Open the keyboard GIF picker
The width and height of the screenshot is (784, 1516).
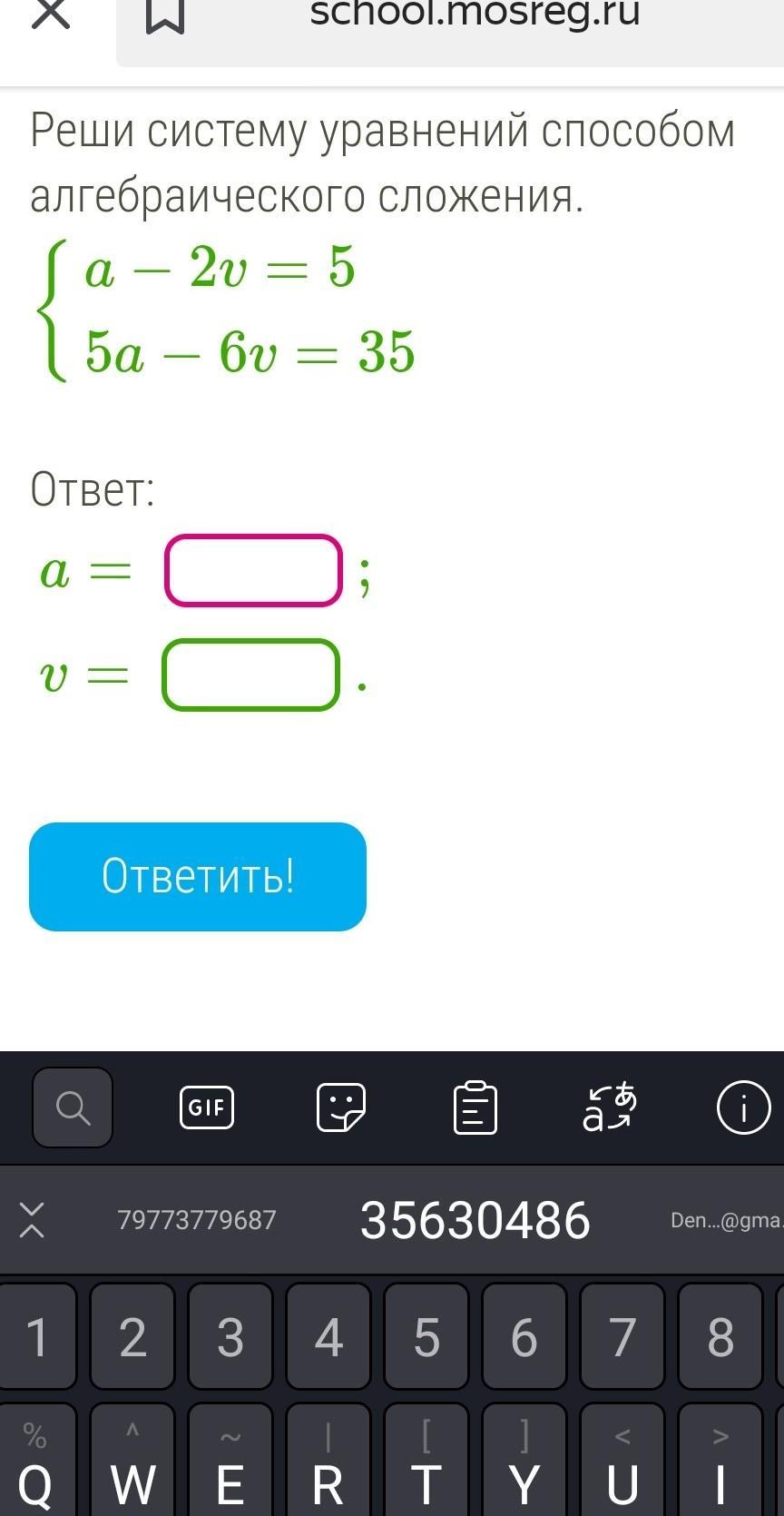(x=207, y=1107)
